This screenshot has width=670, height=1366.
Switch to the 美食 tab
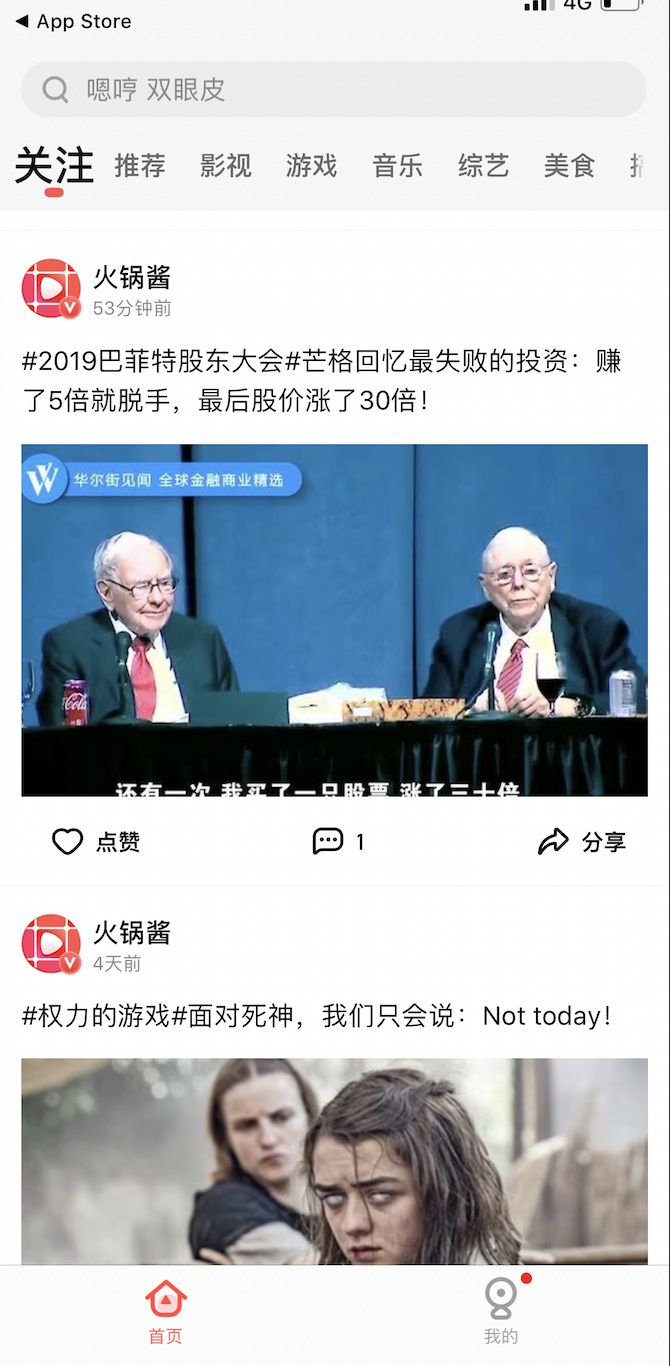pyautogui.click(x=569, y=166)
